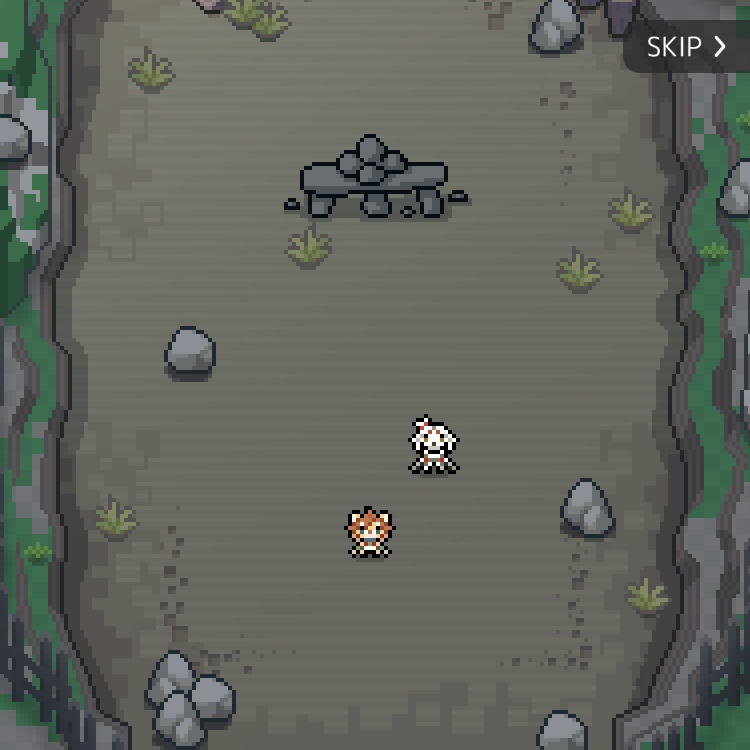Skip the cutscene
The width and height of the screenshot is (750, 750).
[686, 47]
